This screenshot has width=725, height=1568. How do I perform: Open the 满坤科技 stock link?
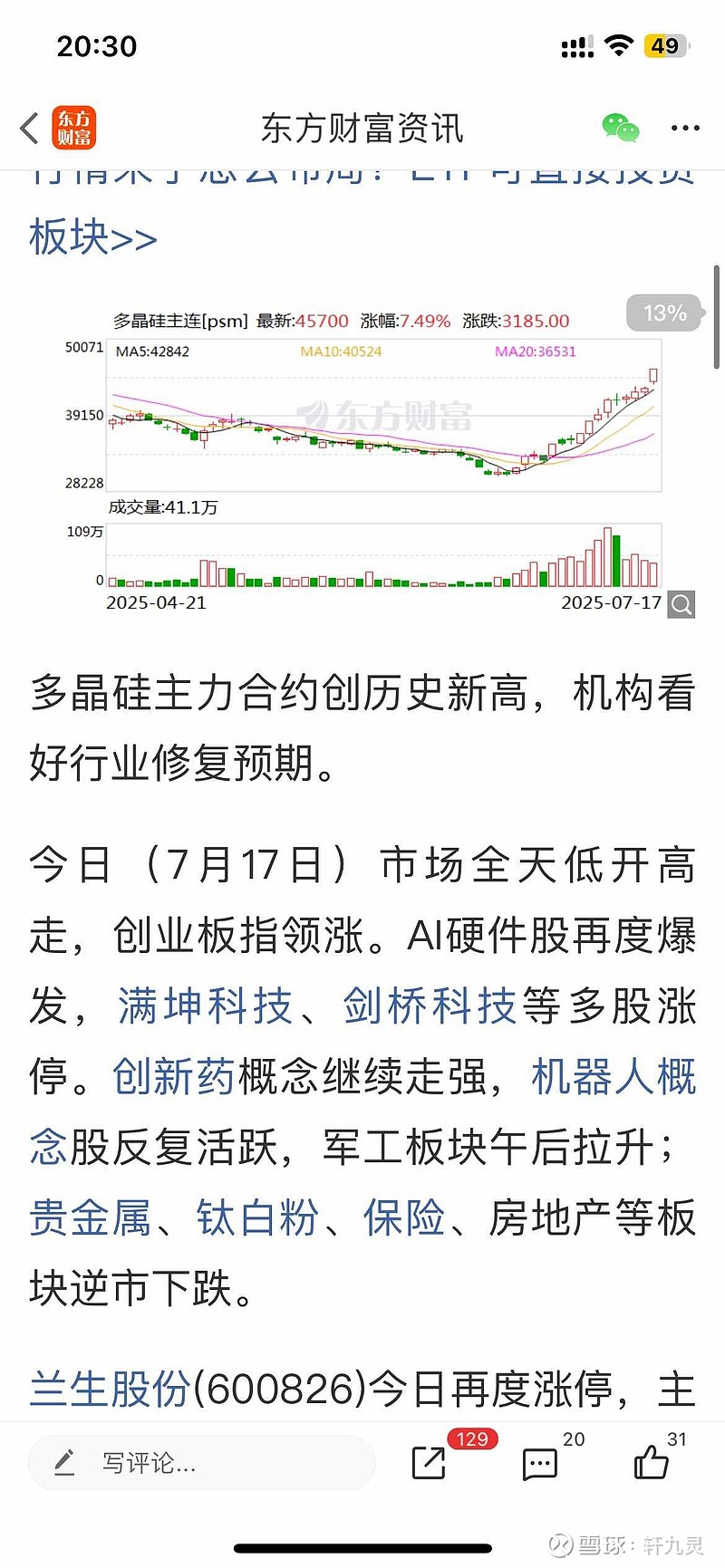tap(205, 1005)
